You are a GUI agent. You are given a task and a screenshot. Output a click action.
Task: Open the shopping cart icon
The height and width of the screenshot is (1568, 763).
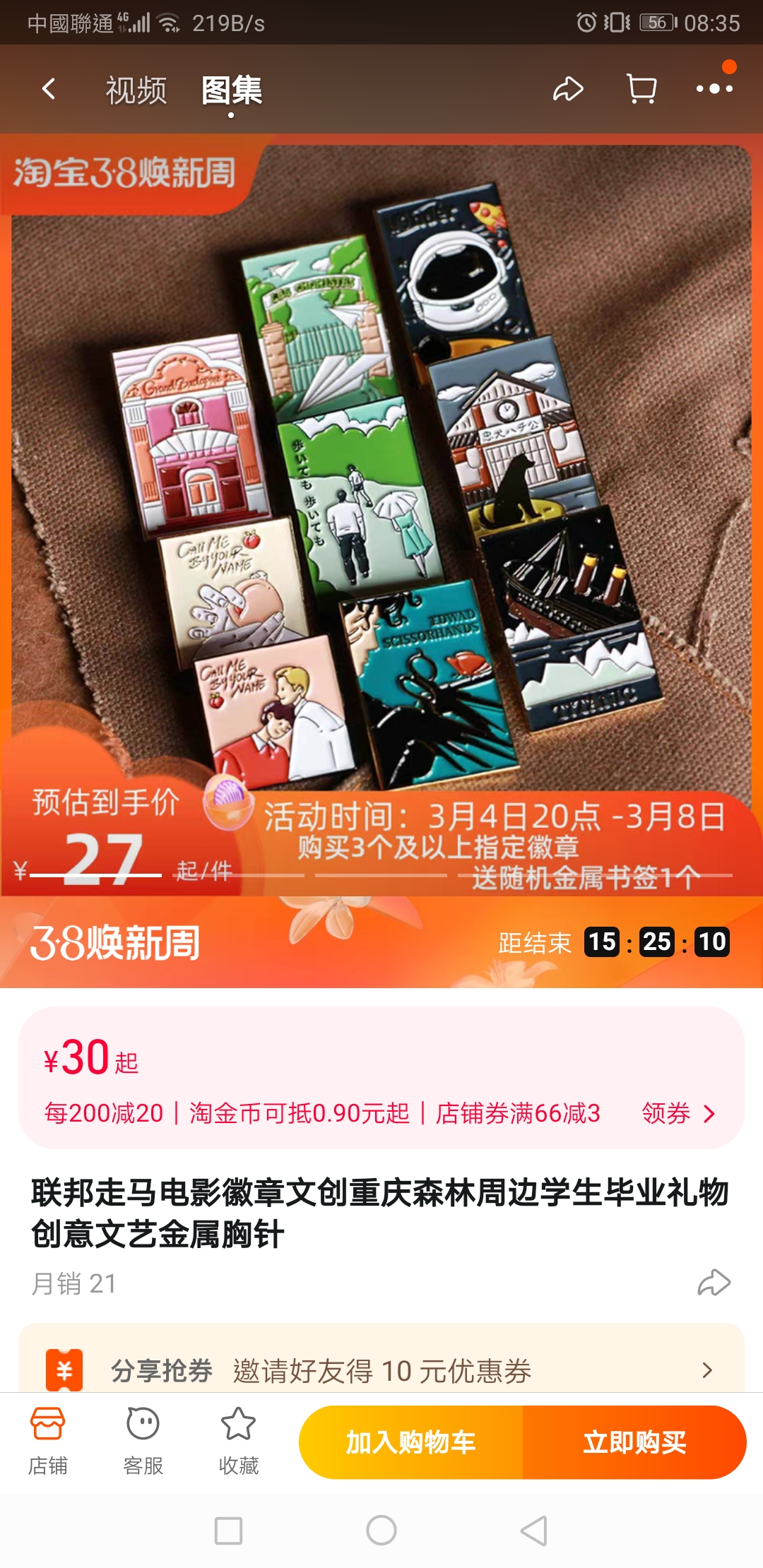[x=641, y=90]
